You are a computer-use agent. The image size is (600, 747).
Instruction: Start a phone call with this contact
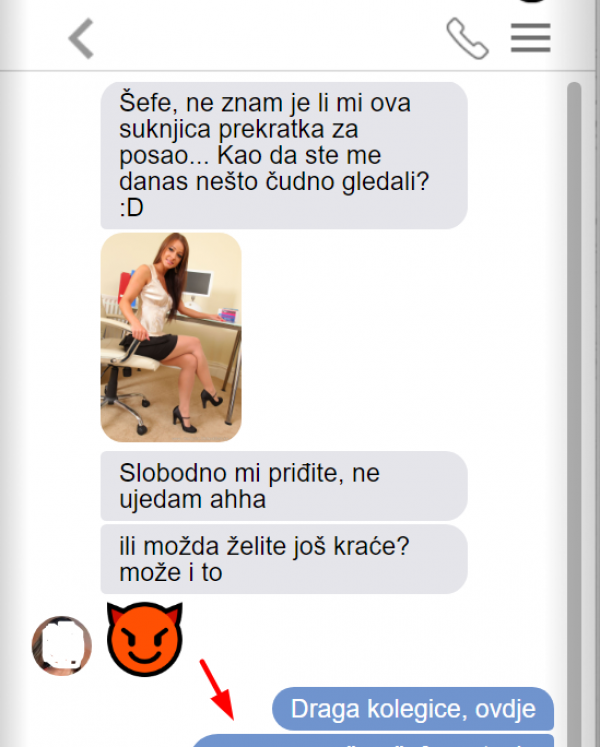[466, 38]
